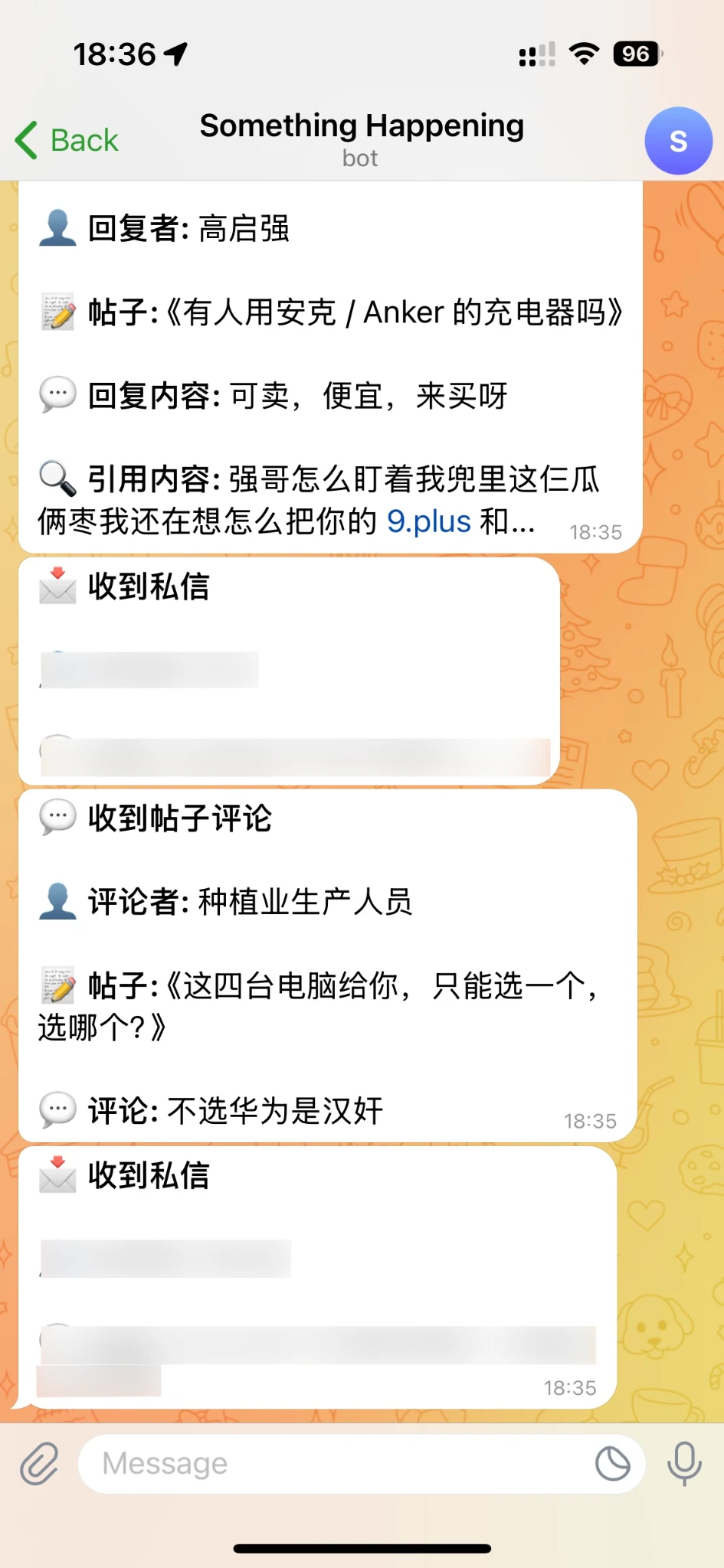This screenshot has height=1568, width=724.
Task: Open the Something Happening bot info
Action: 362,138
